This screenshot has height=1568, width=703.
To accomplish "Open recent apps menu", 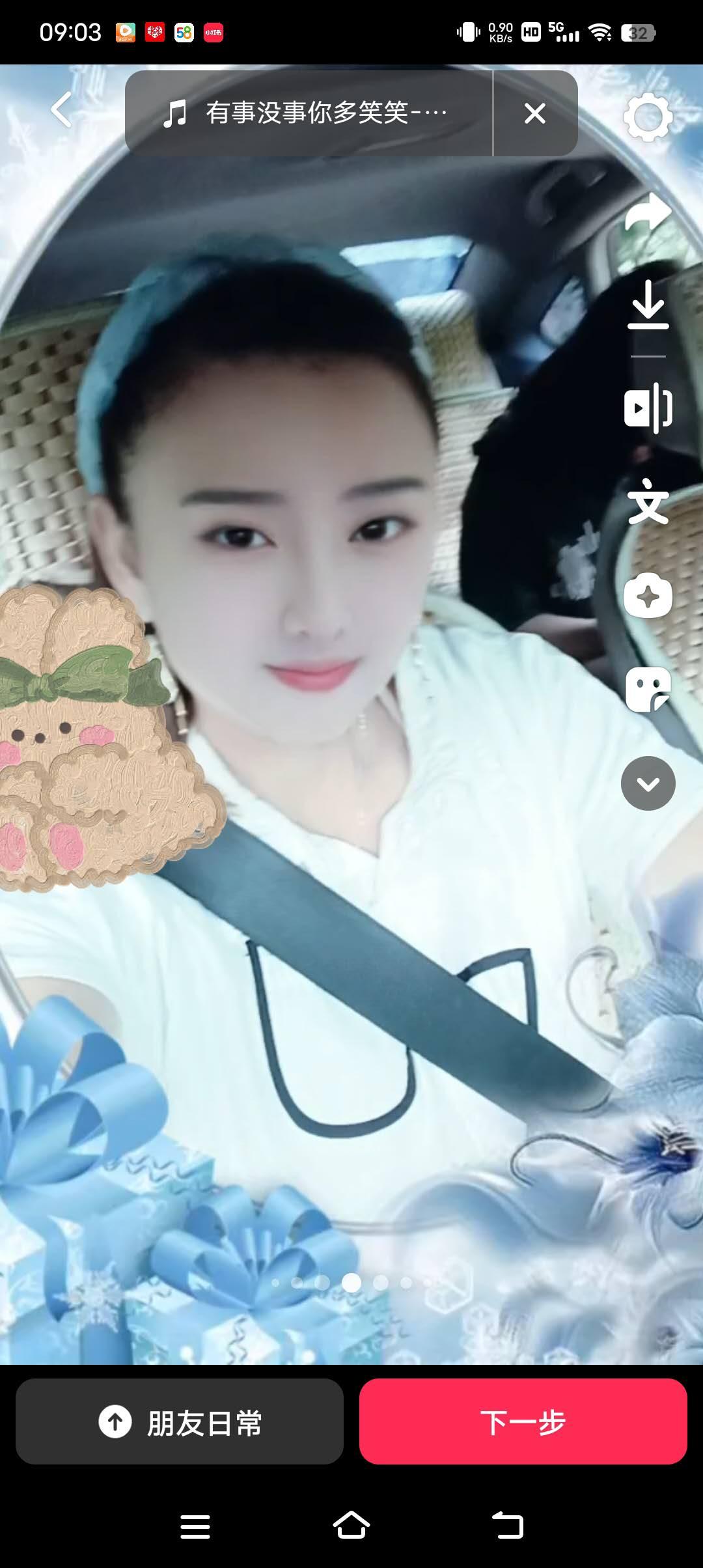I will click(195, 1526).
